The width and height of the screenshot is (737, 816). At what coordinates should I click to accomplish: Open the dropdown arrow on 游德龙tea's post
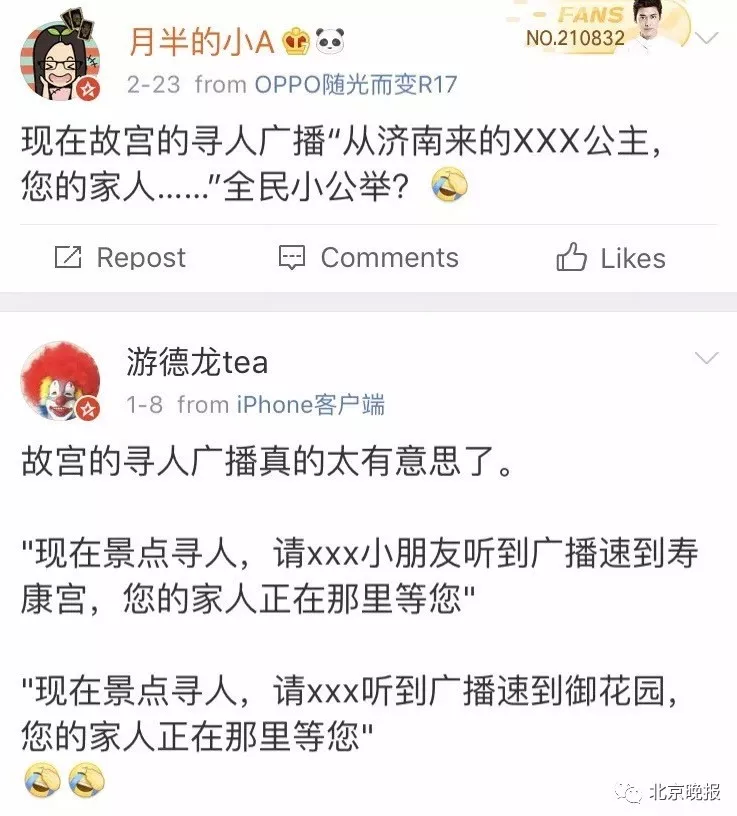click(x=708, y=356)
